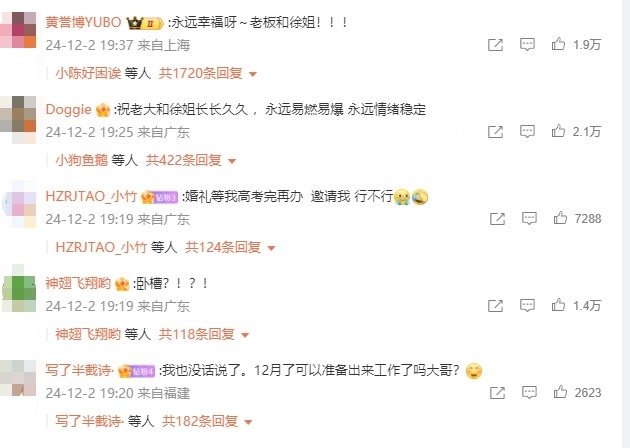Open 小狗鱼鹅's profile link
Image resolution: width=630 pixels, height=448 pixels.
pyautogui.click(x=80, y=160)
